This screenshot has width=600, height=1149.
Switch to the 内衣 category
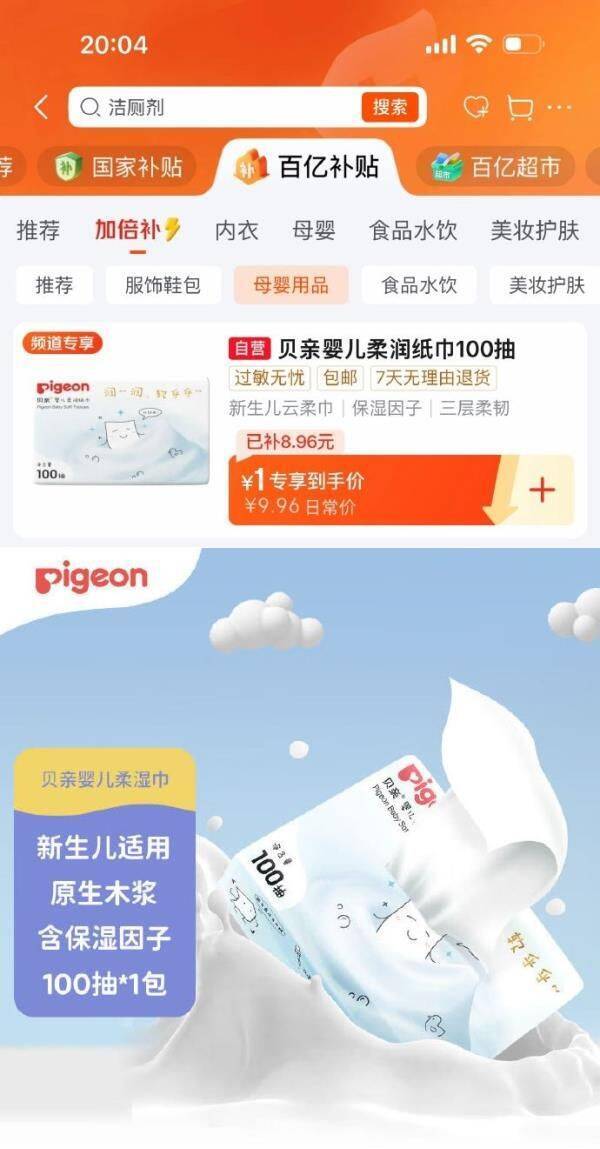tap(237, 230)
